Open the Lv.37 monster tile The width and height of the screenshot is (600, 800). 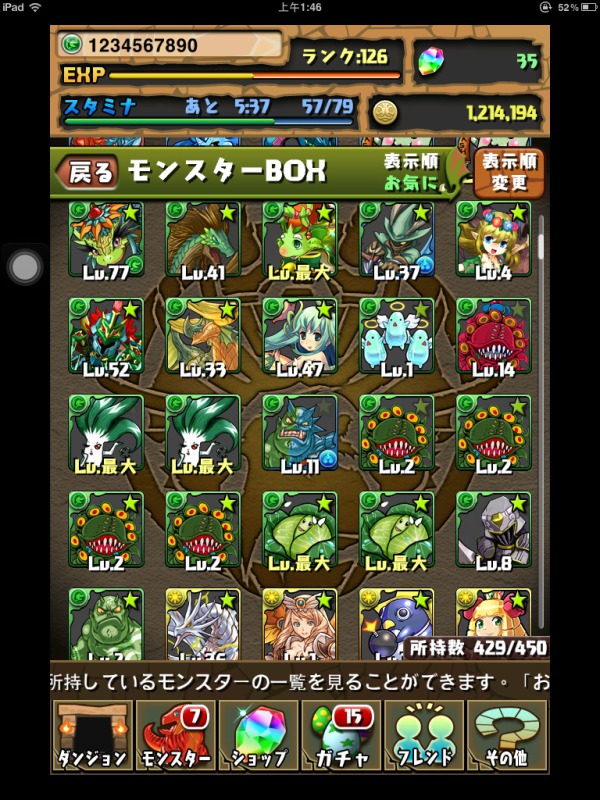tap(397, 241)
